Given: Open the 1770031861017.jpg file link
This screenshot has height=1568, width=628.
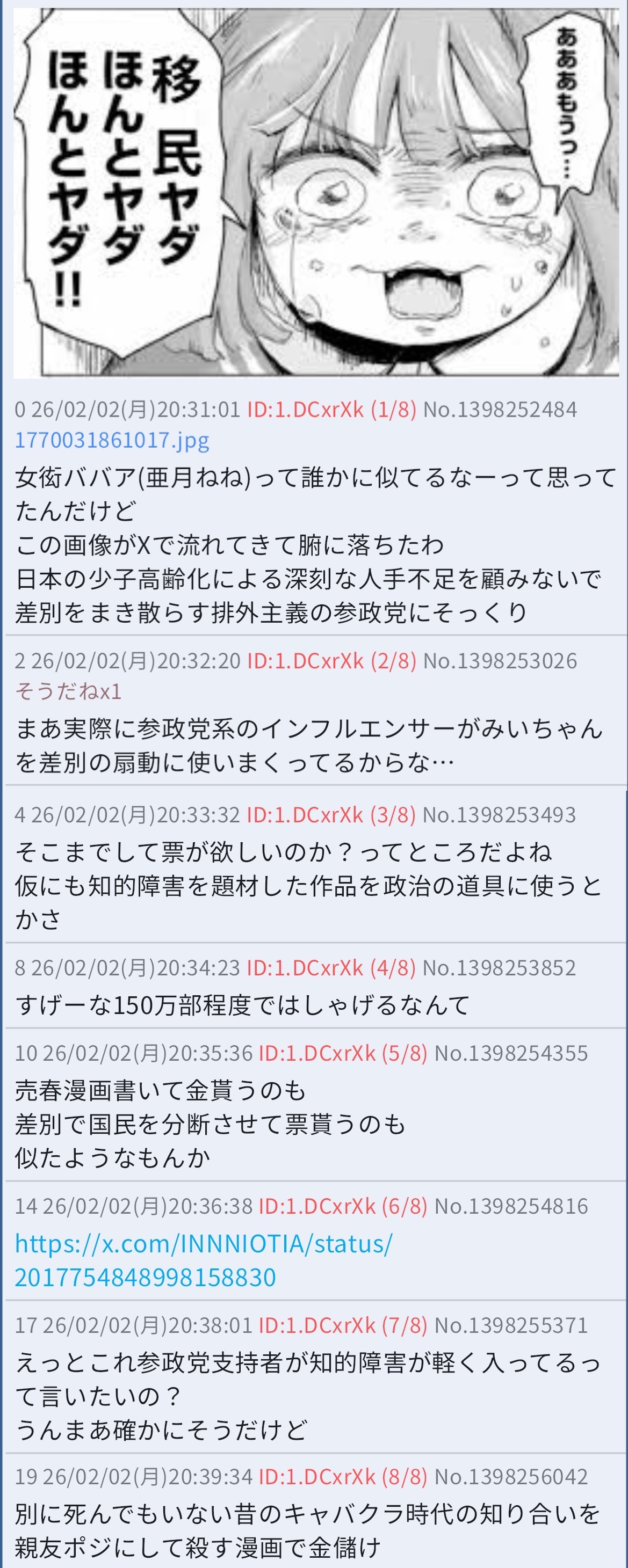Looking at the screenshot, I should [x=111, y=440].
